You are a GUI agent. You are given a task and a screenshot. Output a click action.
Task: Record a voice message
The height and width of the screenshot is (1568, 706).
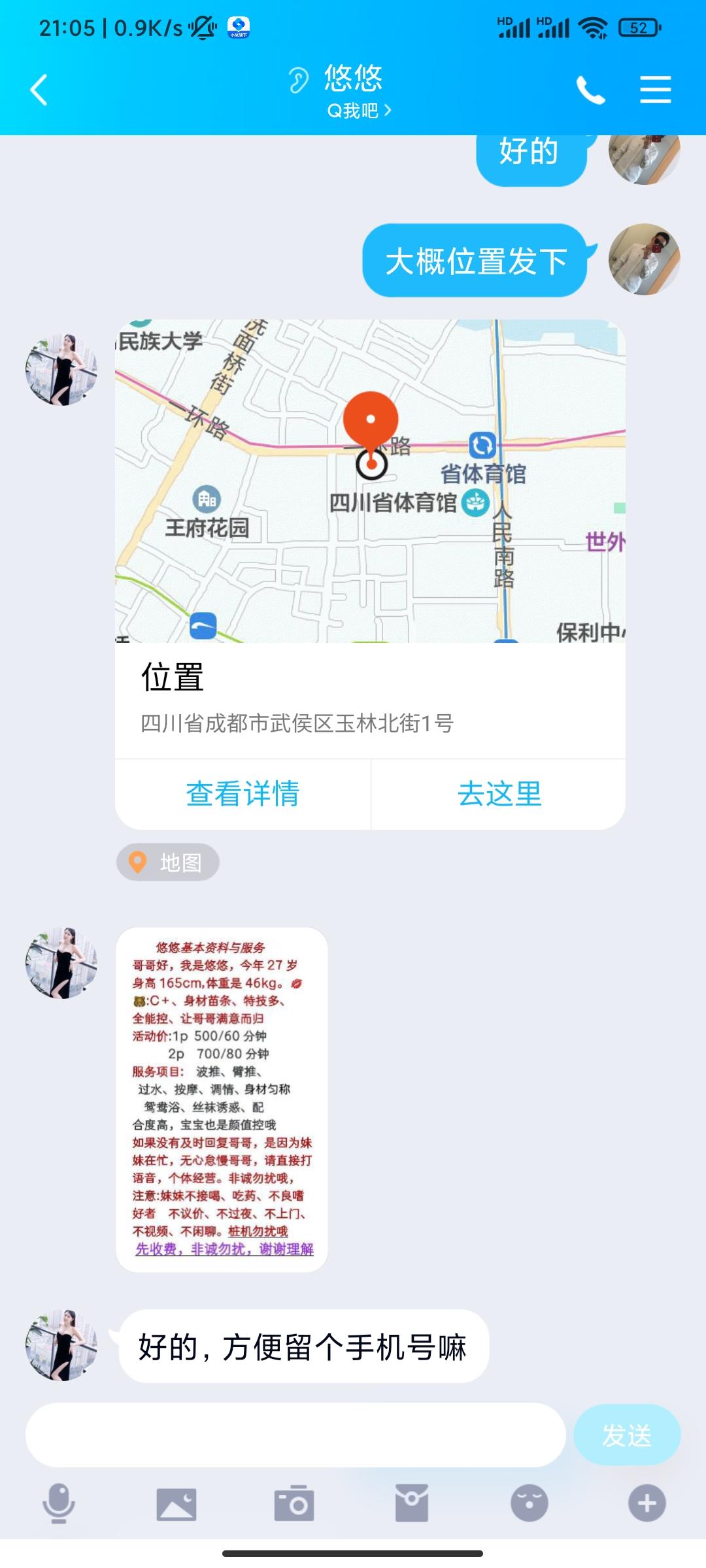(59, 1503)
